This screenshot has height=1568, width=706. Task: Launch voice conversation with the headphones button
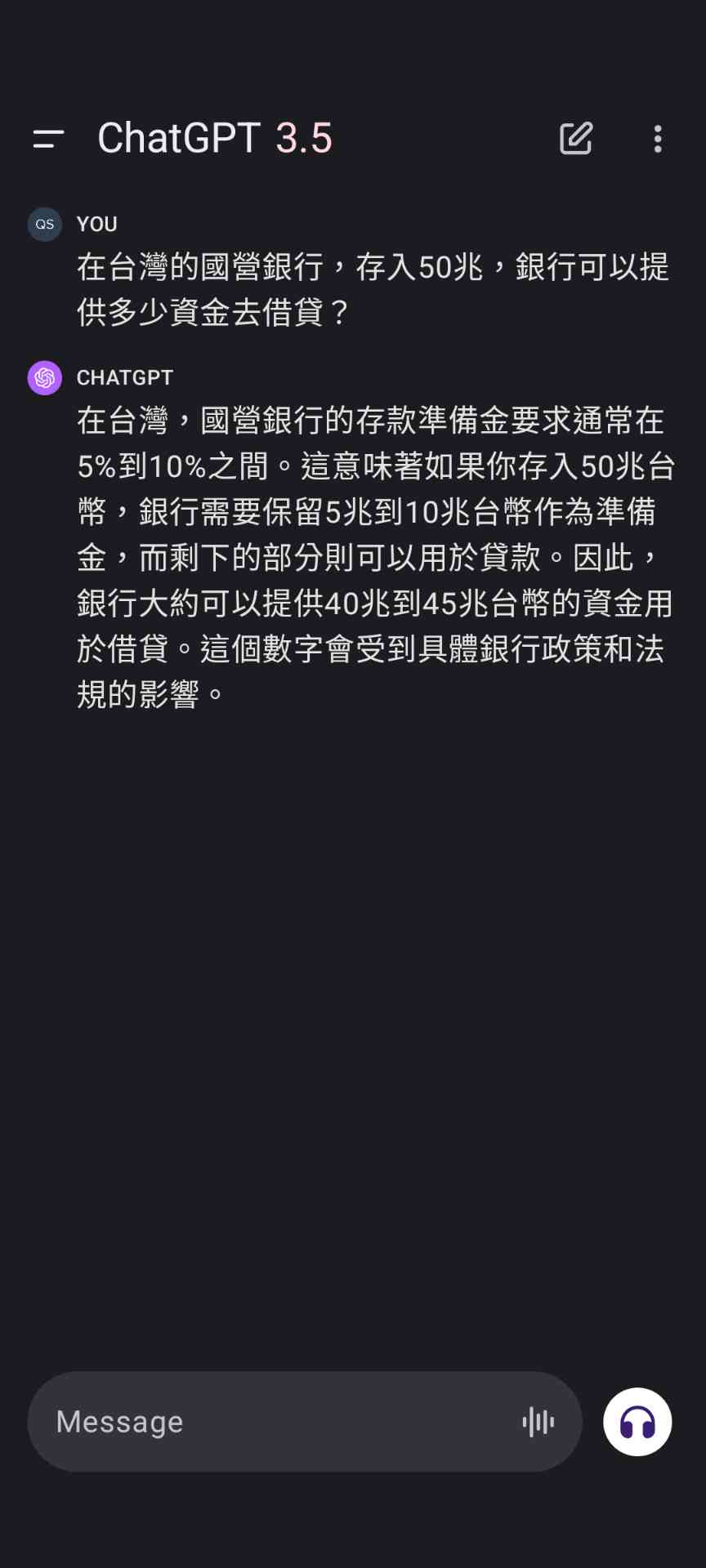[637, 1422]
